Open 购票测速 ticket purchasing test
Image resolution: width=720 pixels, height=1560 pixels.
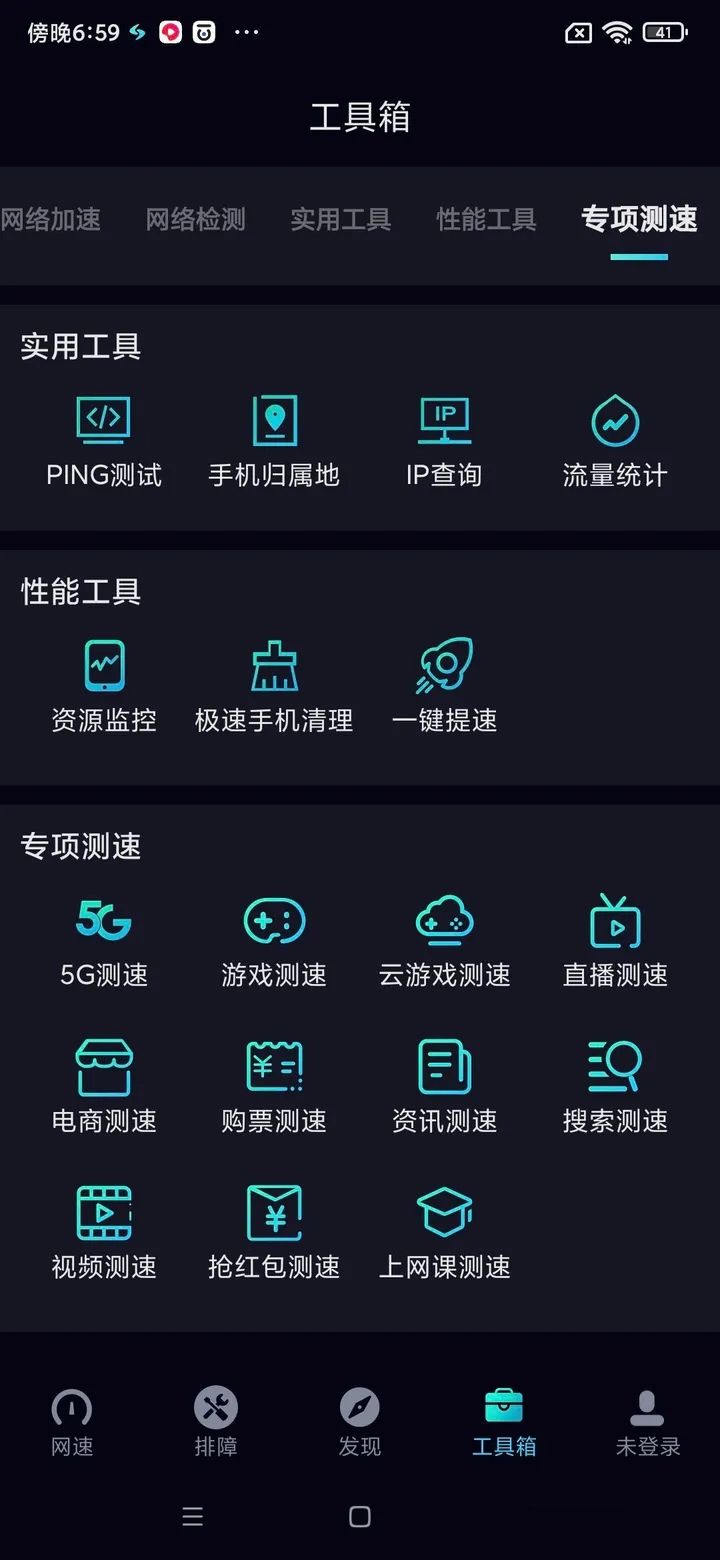point(273,1085)
